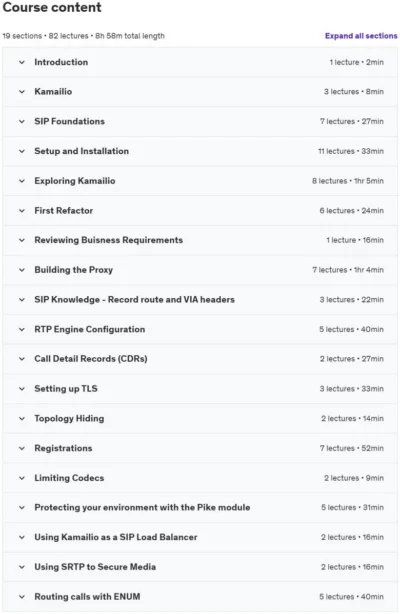
Task: Show lectures under First Refactor
Action: pyautogui.click(x=200, y=211)
